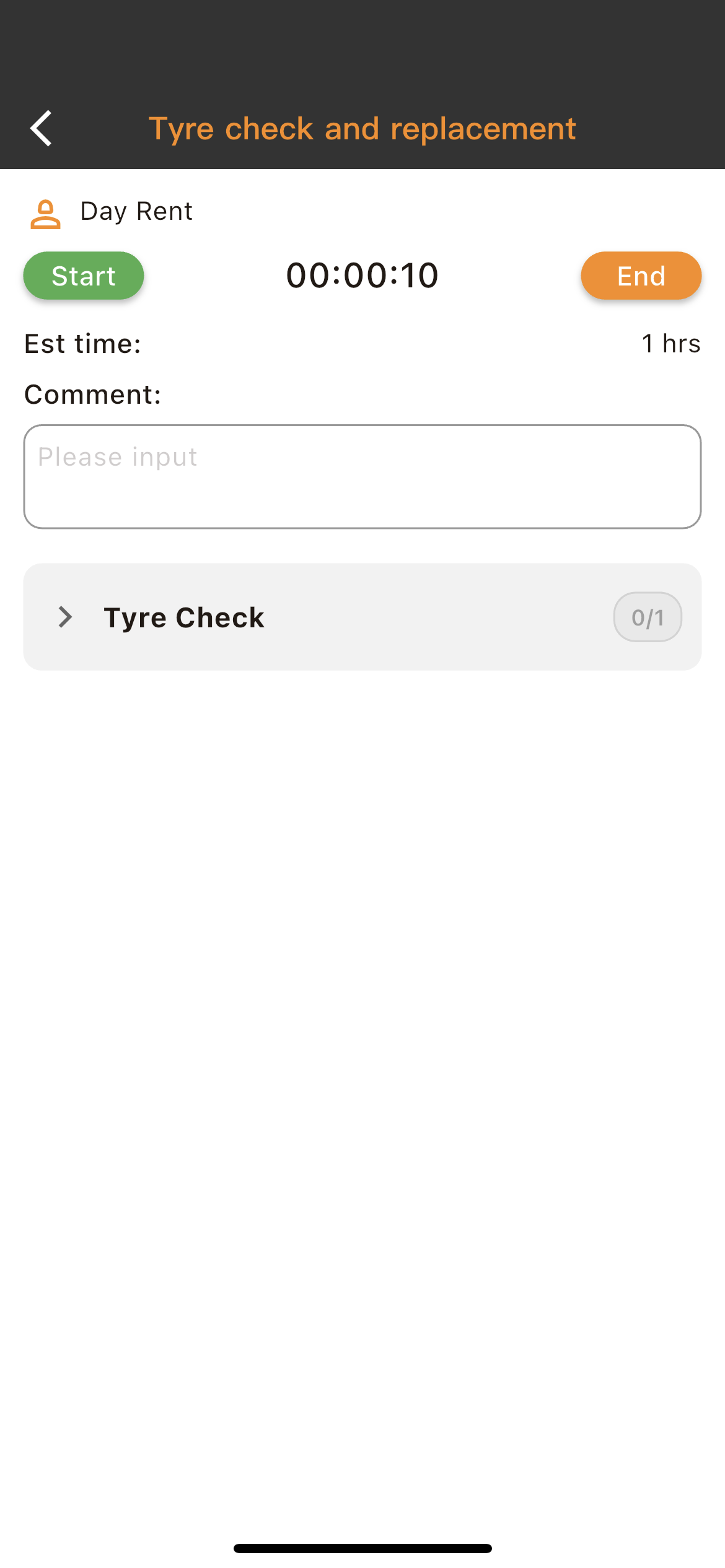Click the person icon next to Day Rent
The image size is (725, 1568).
click(45, 213)
